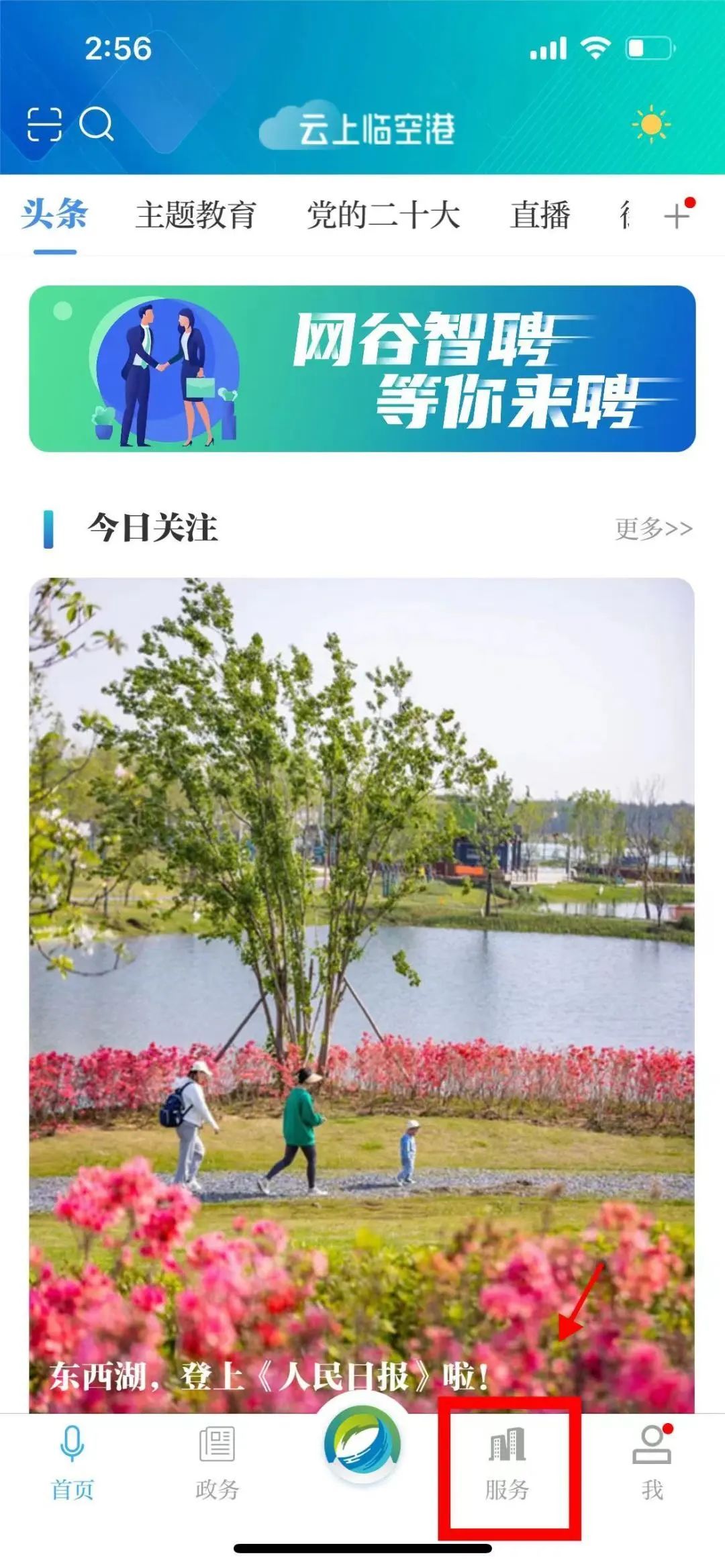View 更多 of 今日关注
This screenshot has width=725, height=1568.
click(x=654, y=529)
